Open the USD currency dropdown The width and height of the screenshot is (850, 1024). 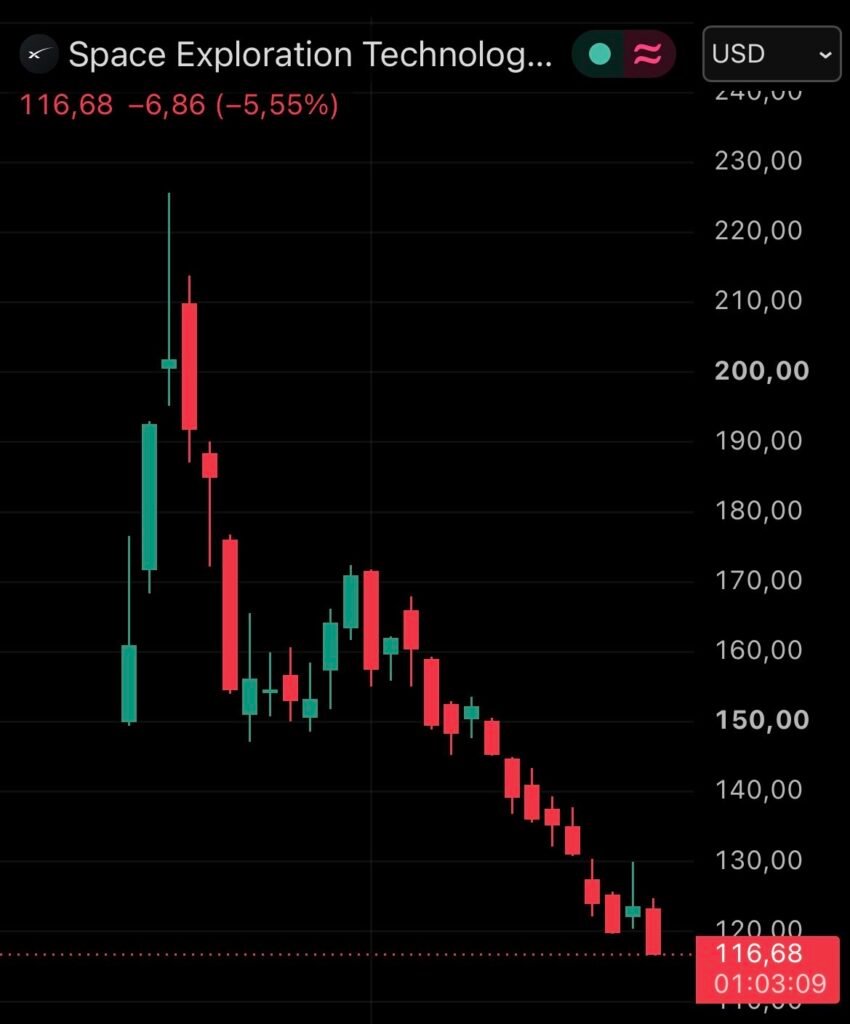tap(772, 54)
